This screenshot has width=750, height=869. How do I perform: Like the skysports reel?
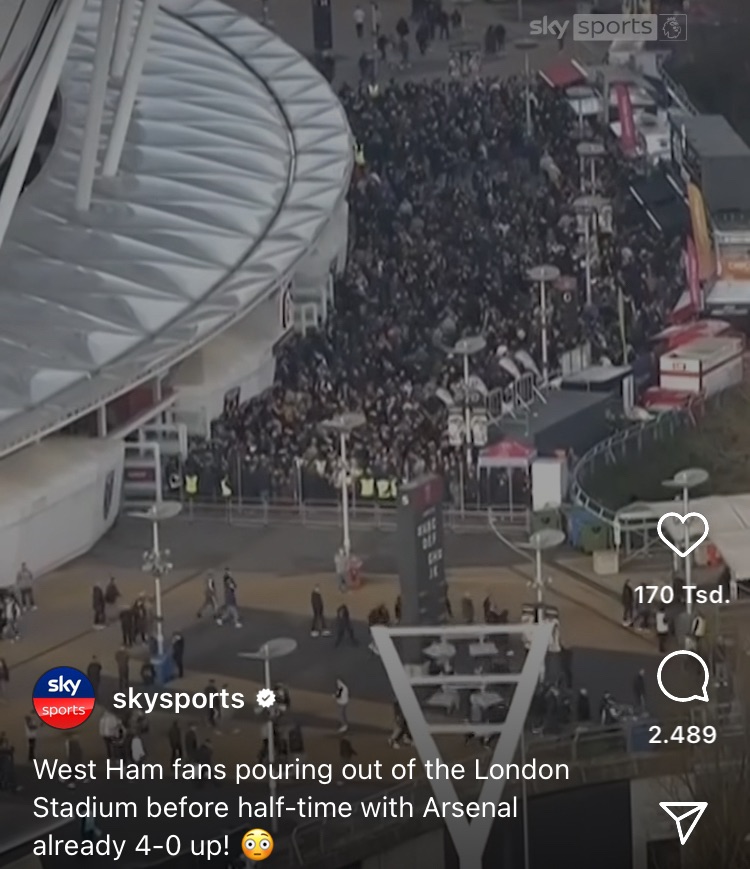[683, 535]
